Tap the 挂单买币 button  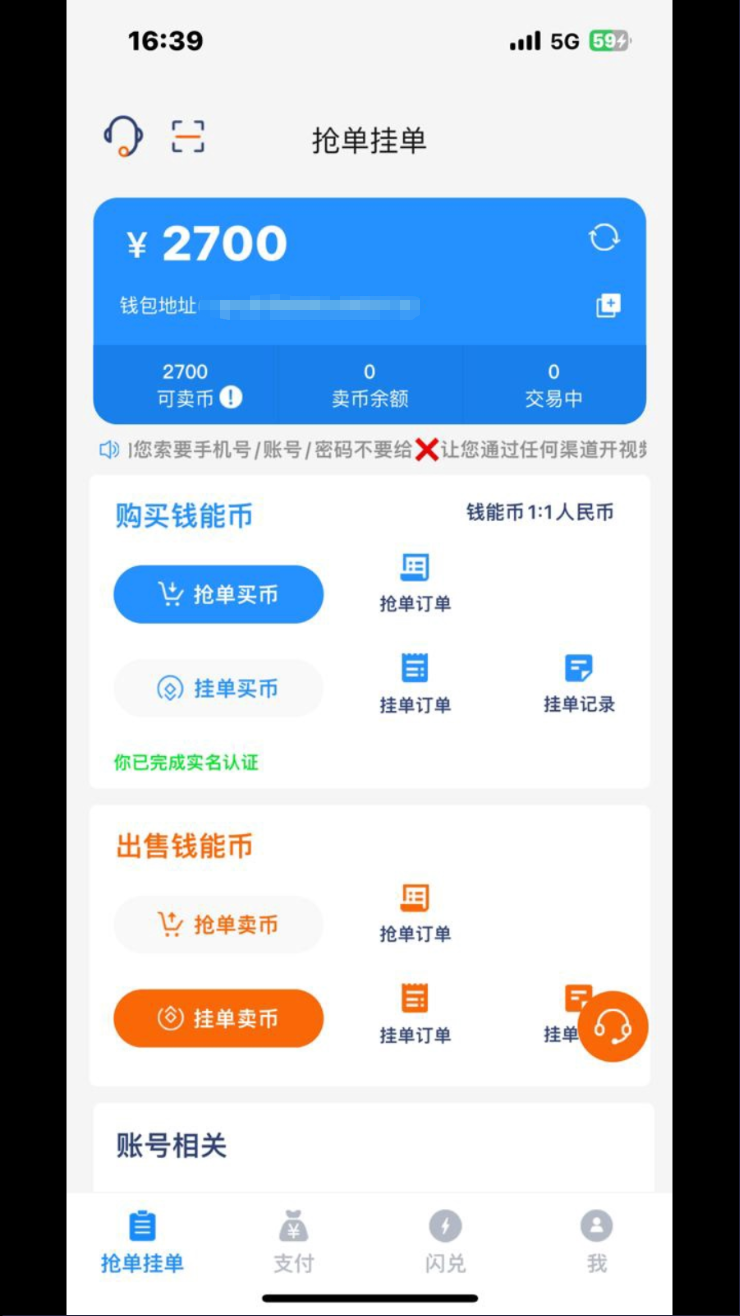[218, 689]
